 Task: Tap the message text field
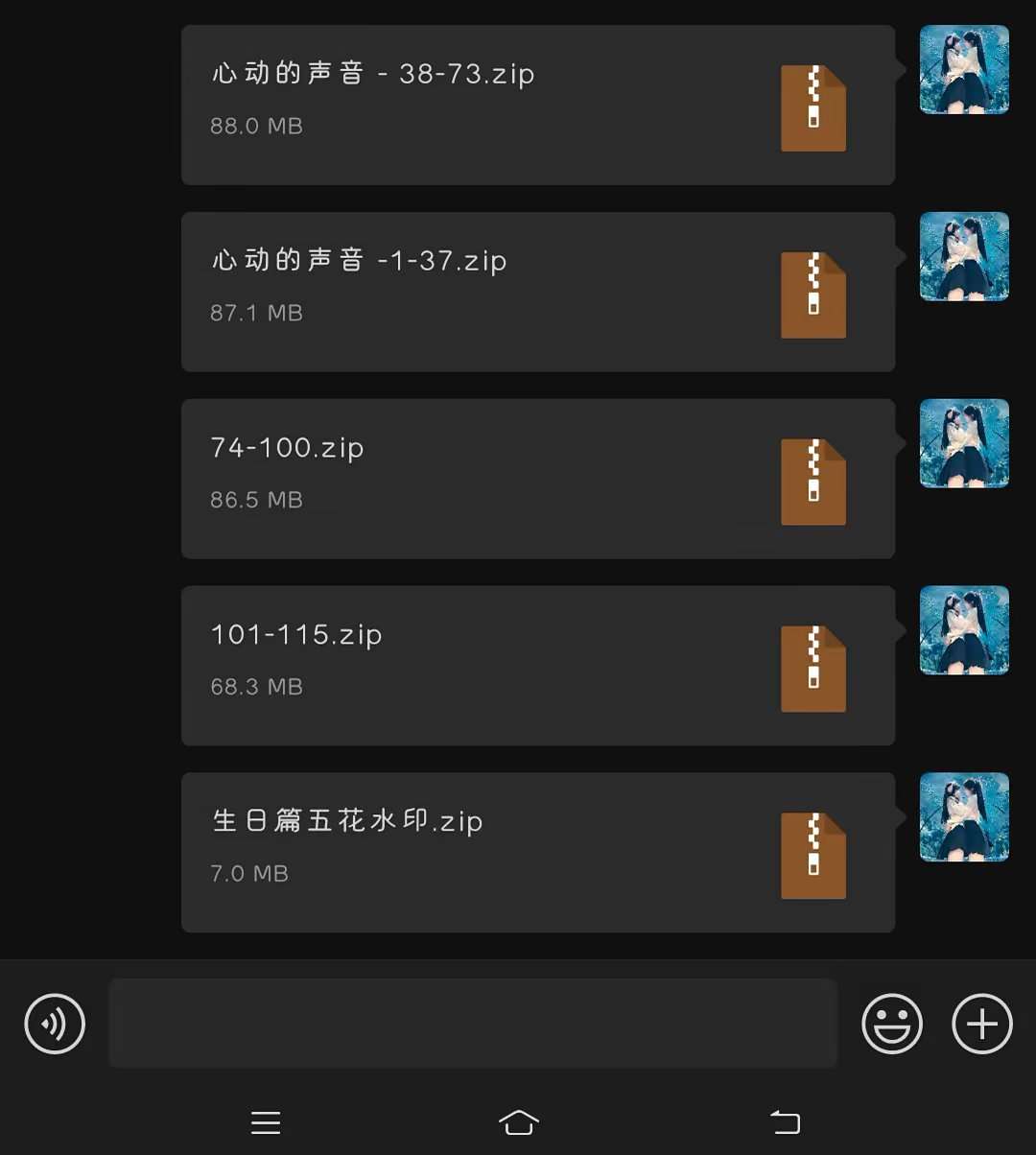click(x=472, y=1024)
